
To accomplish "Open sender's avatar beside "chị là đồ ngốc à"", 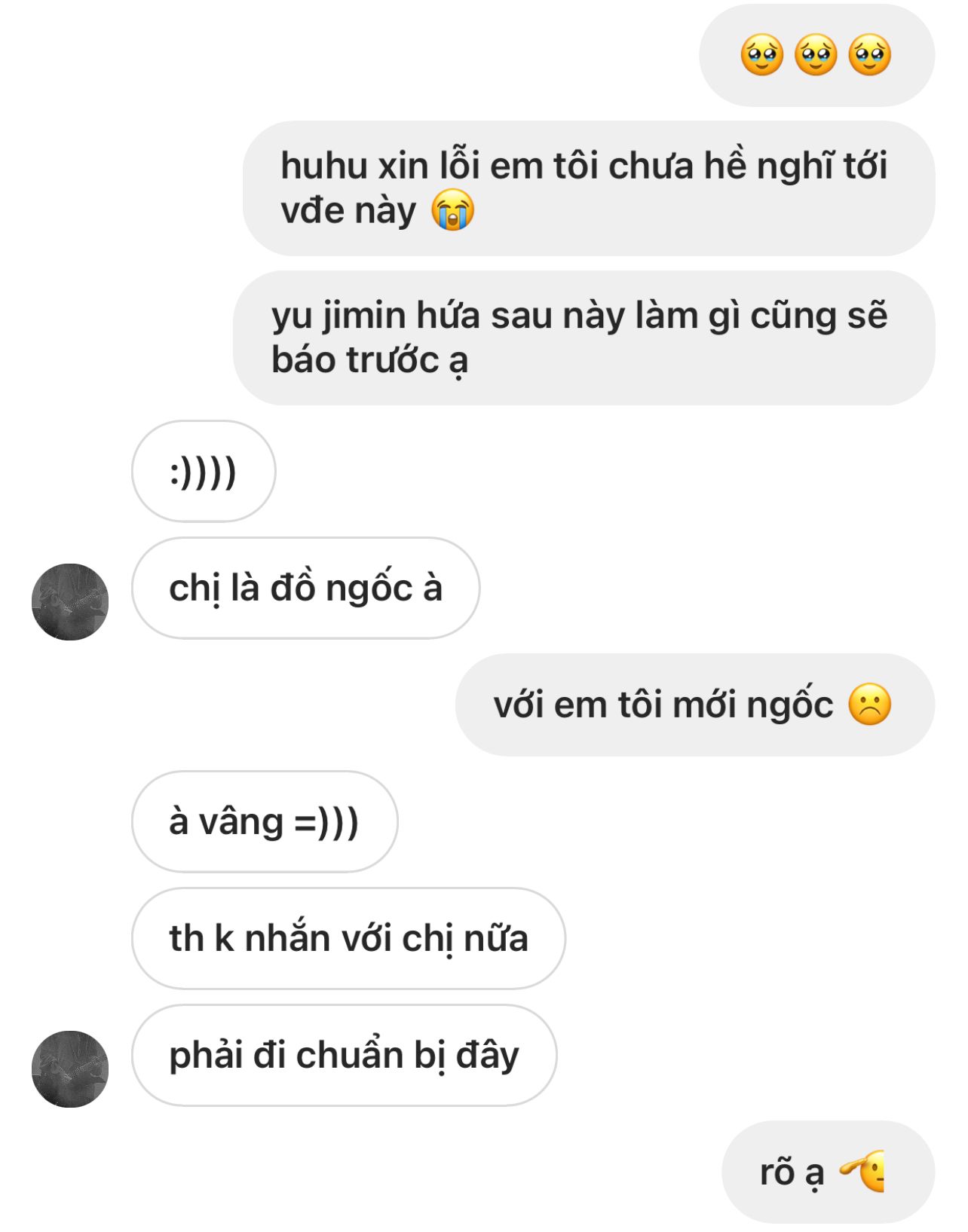I will 70,601.
